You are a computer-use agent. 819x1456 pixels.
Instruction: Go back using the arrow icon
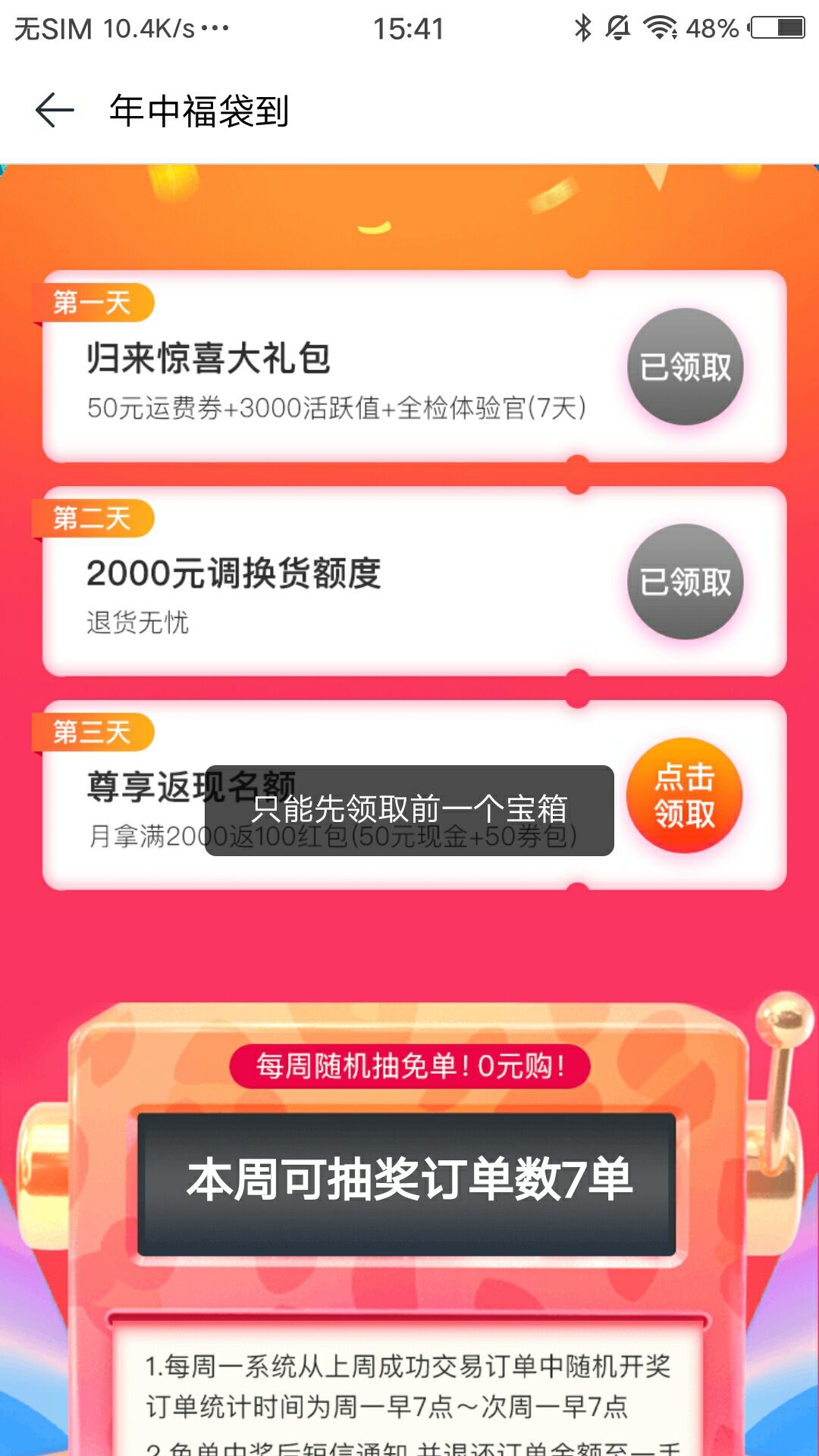55,111
